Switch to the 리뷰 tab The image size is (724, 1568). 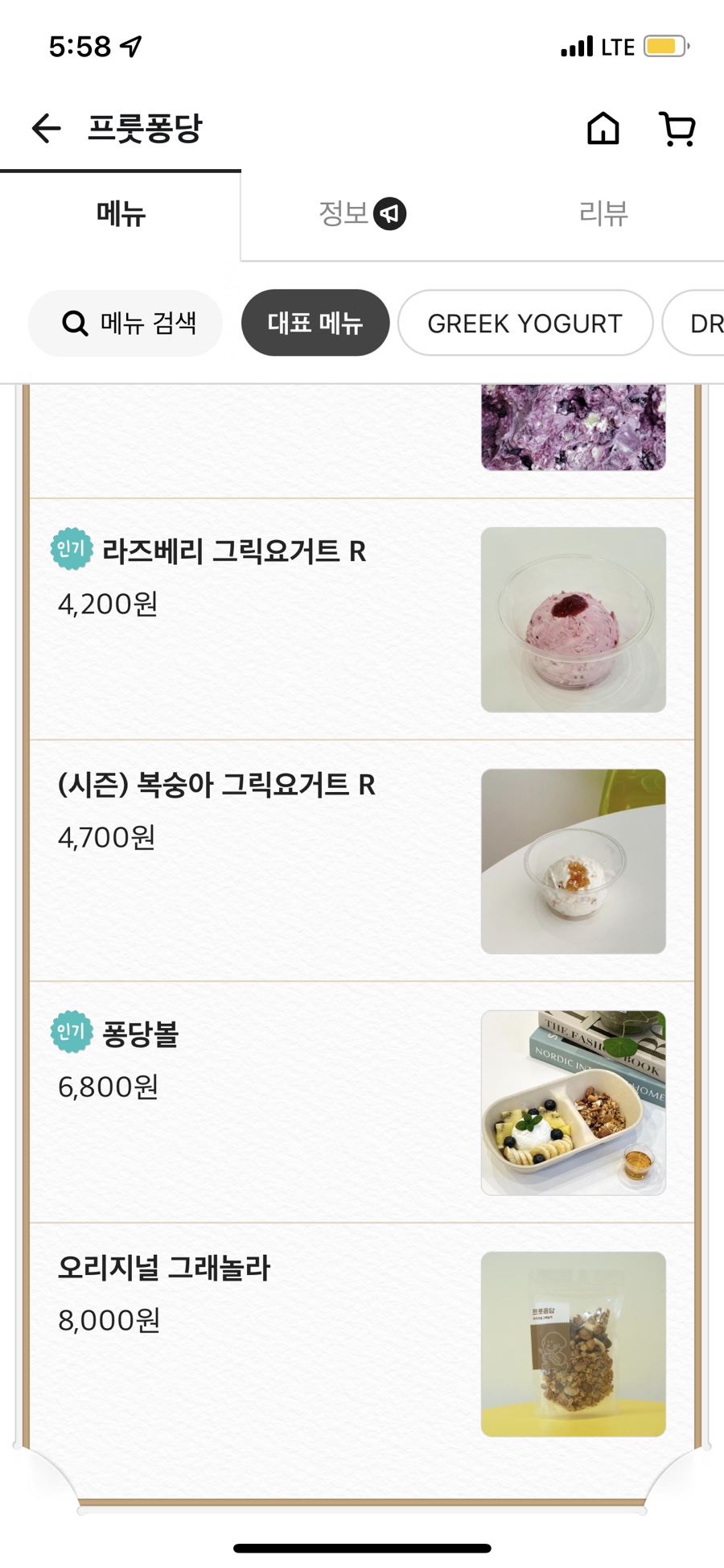click(603, 214)
